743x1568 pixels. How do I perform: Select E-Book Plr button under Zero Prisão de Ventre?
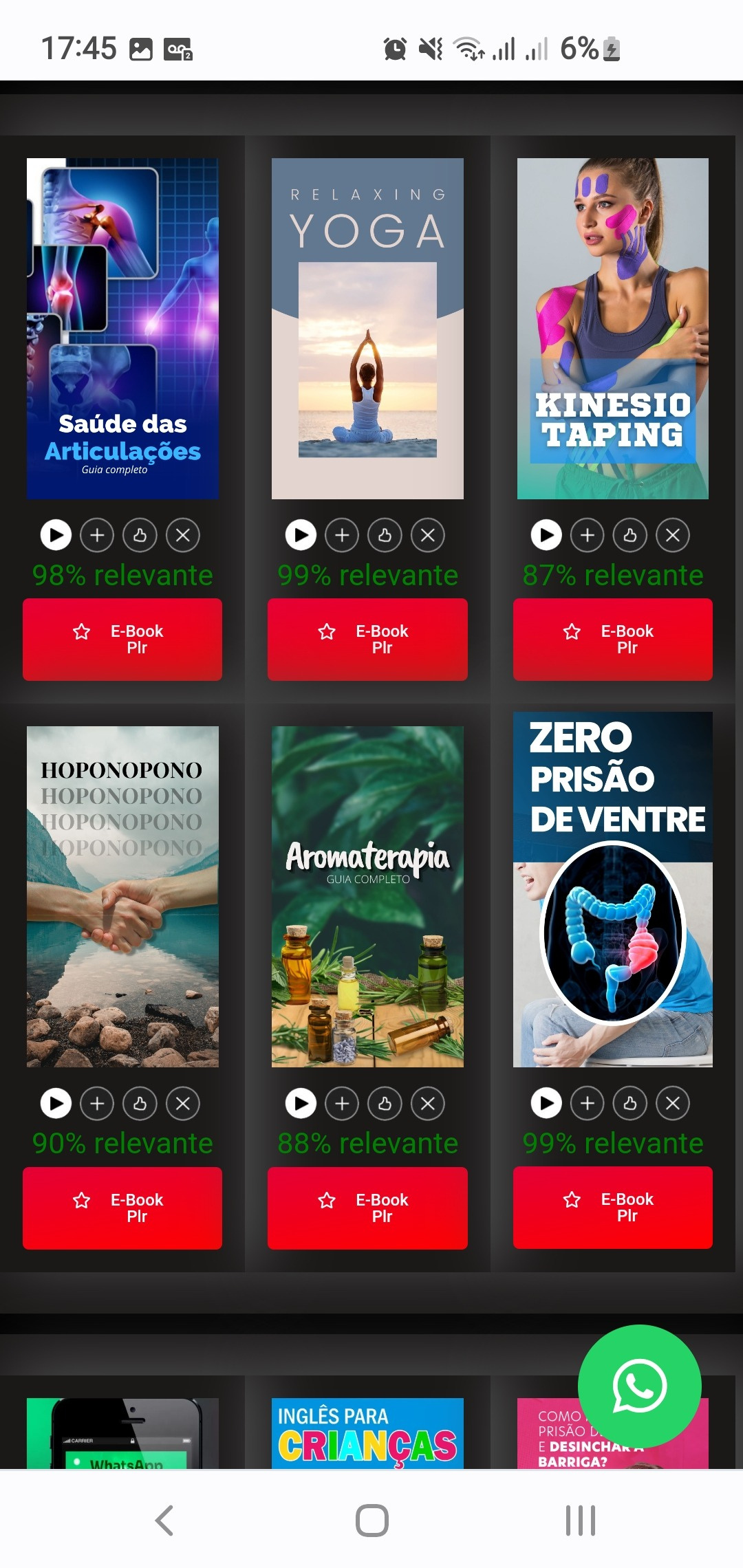tap(613, 1208)
